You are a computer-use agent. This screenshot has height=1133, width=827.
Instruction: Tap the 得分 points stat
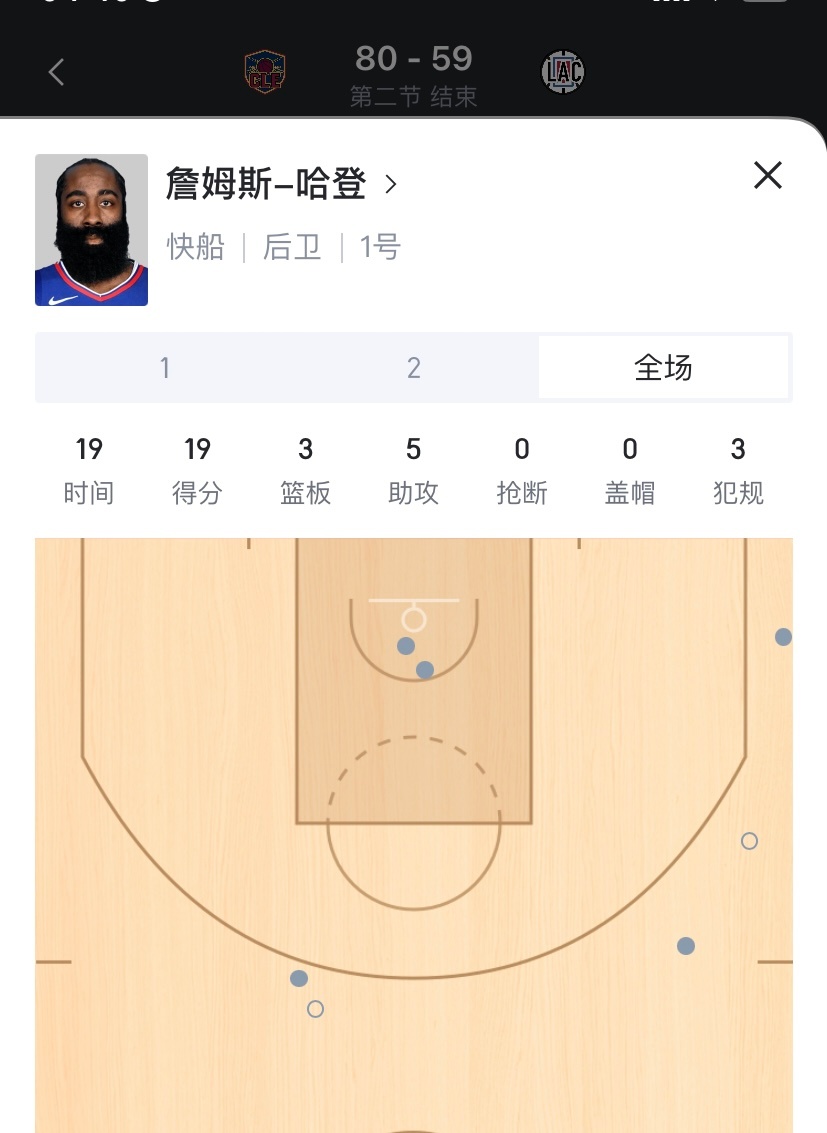pyautogui.click(x=197, y=468)
